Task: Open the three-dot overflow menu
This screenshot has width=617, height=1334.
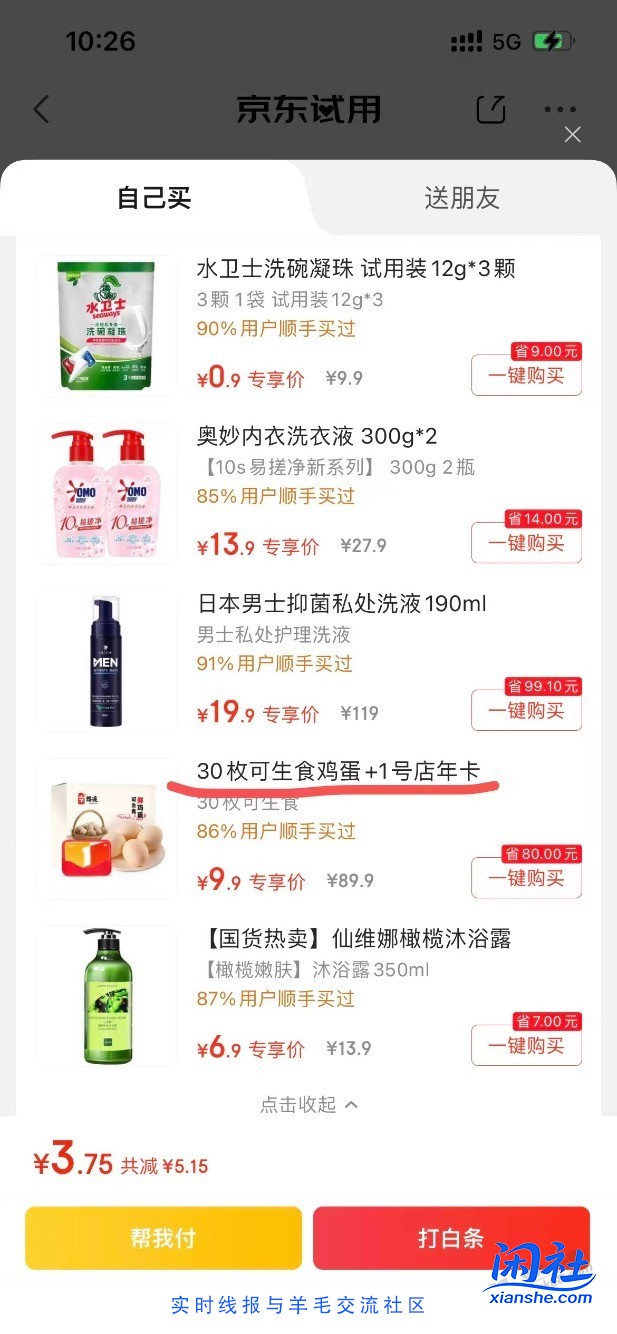Action: coord(561,109)
